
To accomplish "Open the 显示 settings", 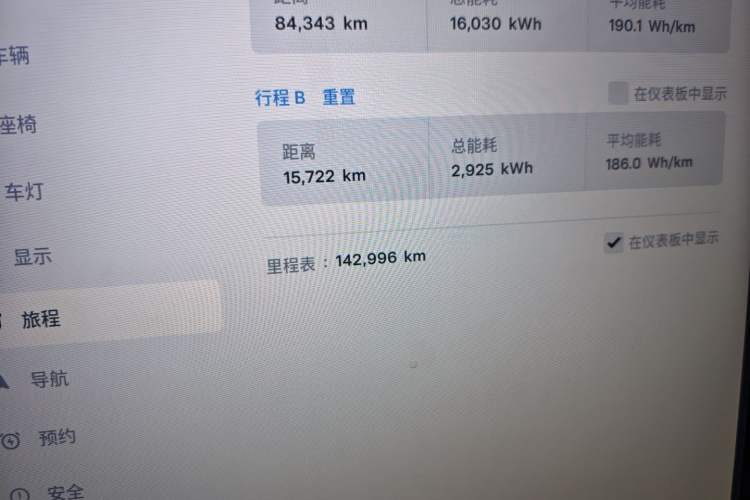I will (32, 256).
